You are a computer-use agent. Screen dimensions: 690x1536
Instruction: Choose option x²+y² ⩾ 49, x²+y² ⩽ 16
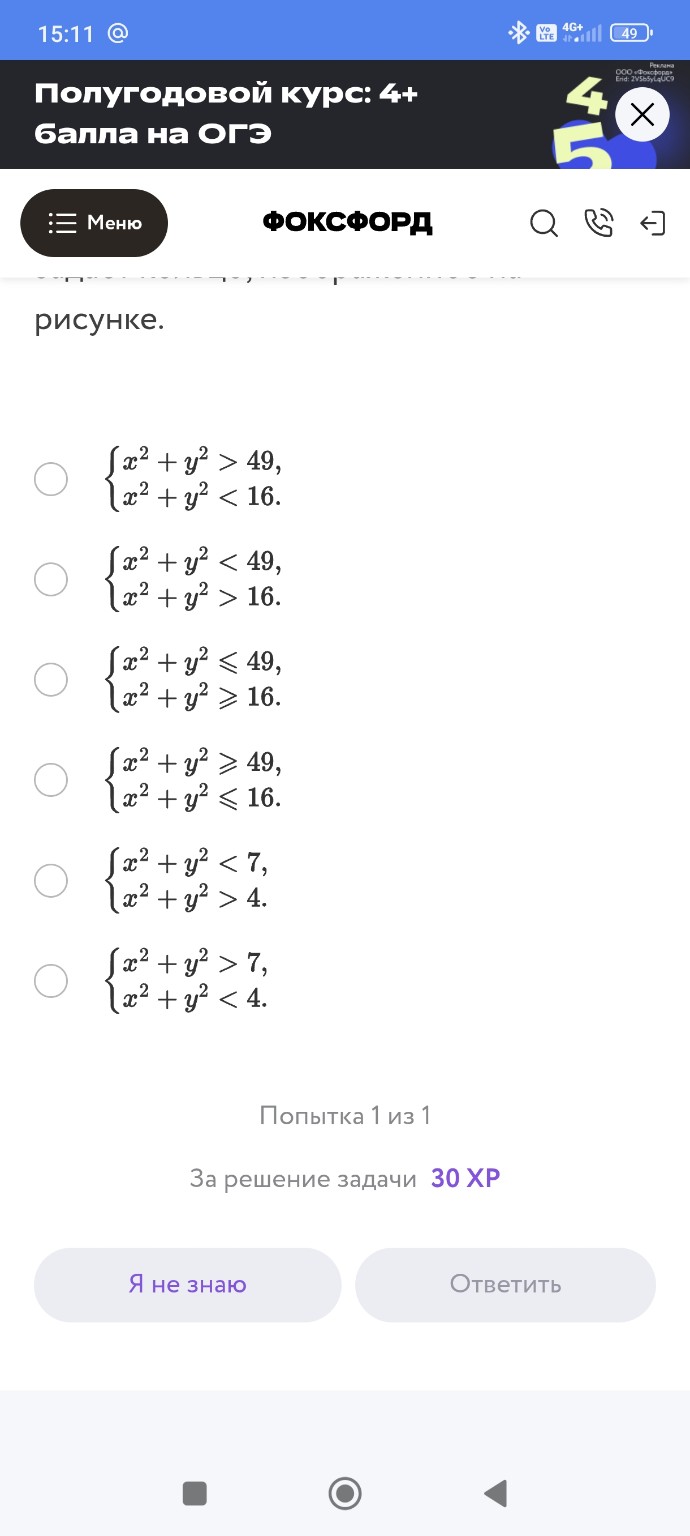click(51, 779)
